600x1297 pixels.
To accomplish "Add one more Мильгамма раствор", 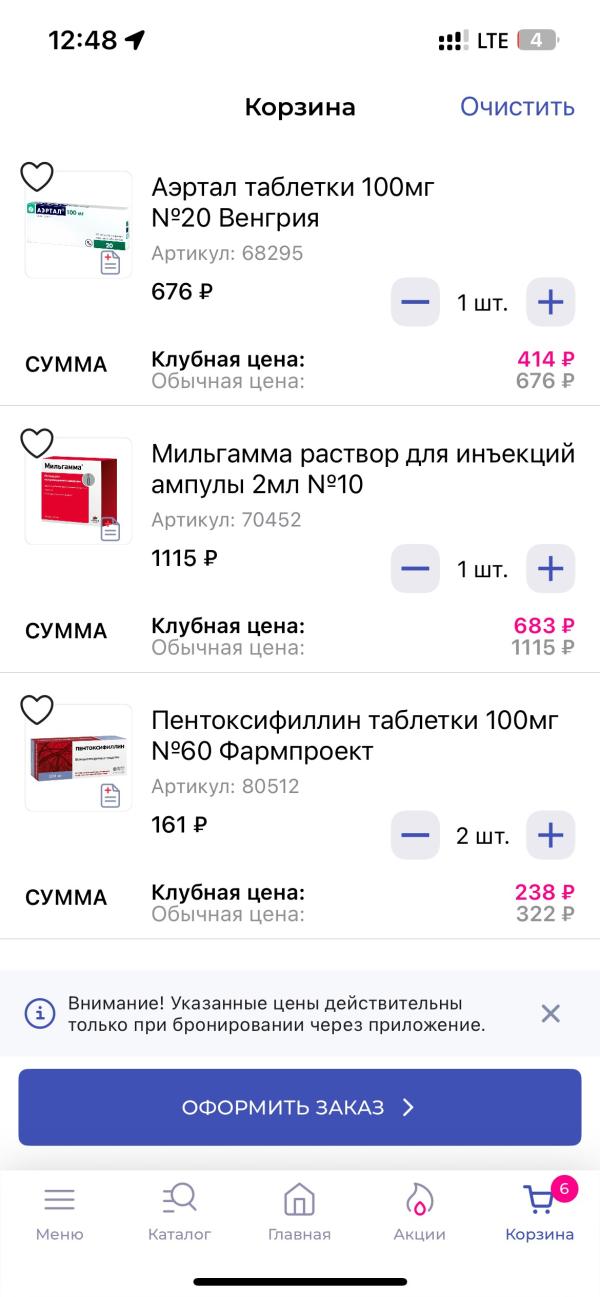I will point(550,569).
